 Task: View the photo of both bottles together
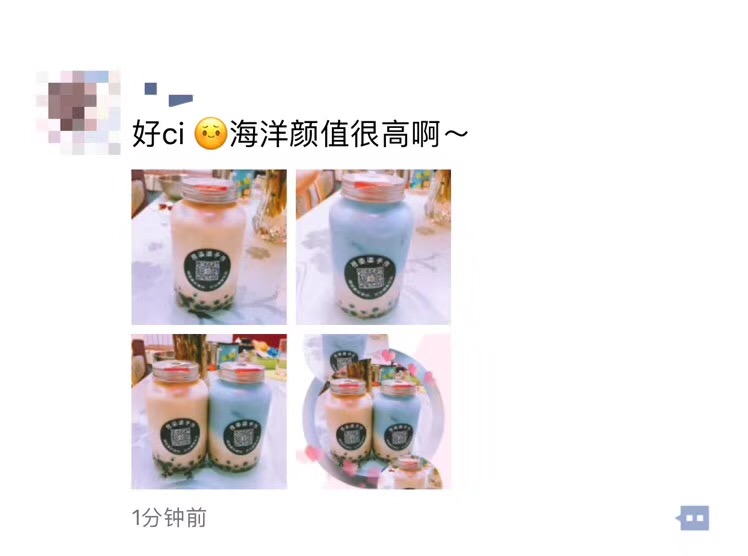pos(209,411)
